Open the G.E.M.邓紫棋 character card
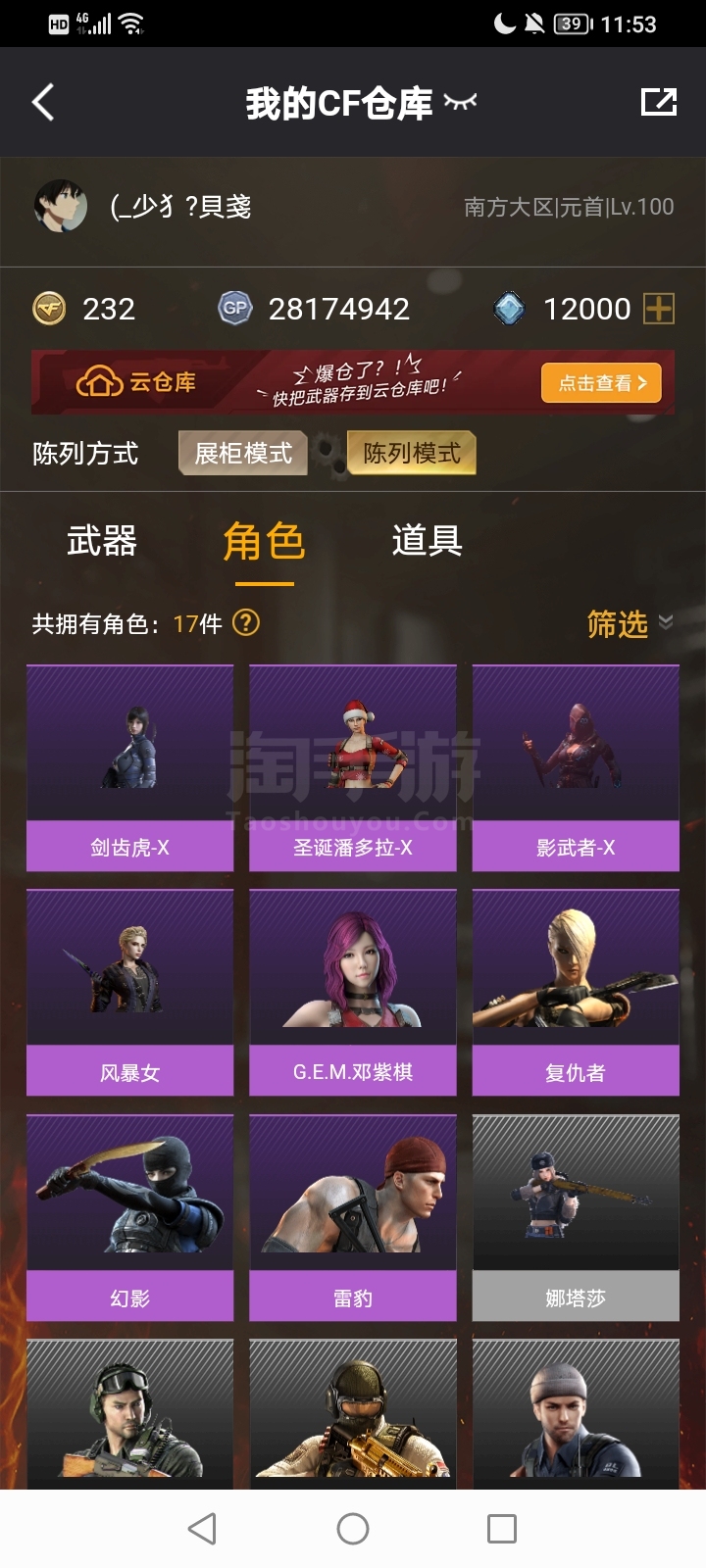 click(353, 993)
